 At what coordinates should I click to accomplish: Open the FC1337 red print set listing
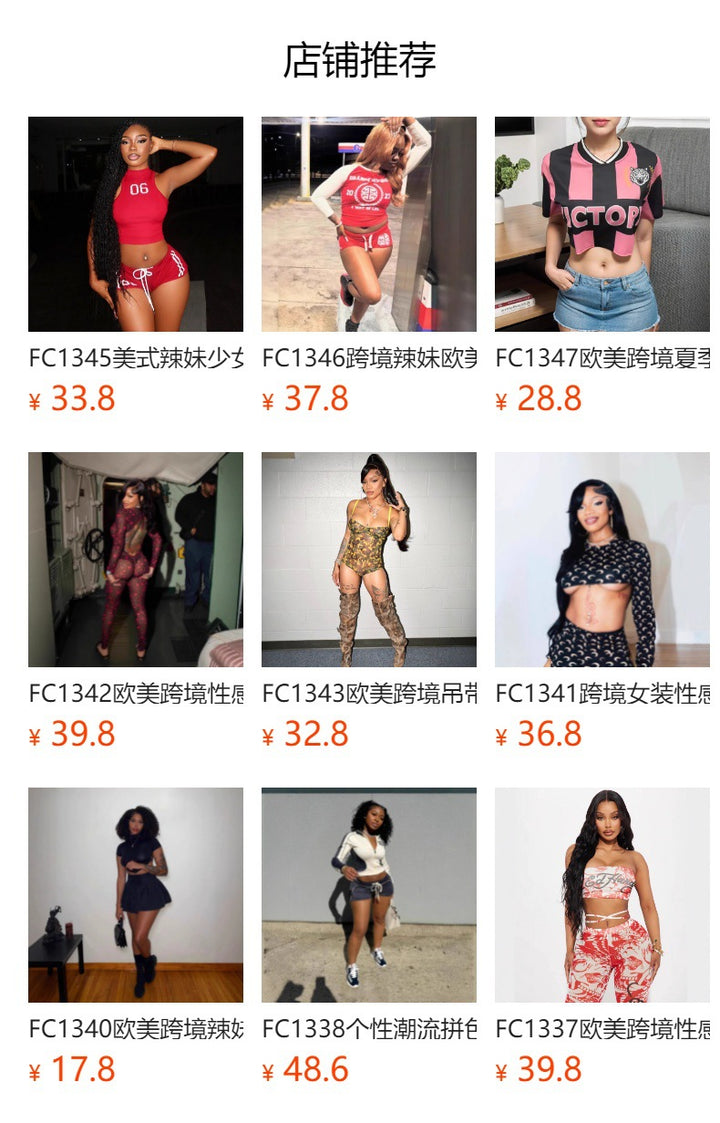click(602, 894)
